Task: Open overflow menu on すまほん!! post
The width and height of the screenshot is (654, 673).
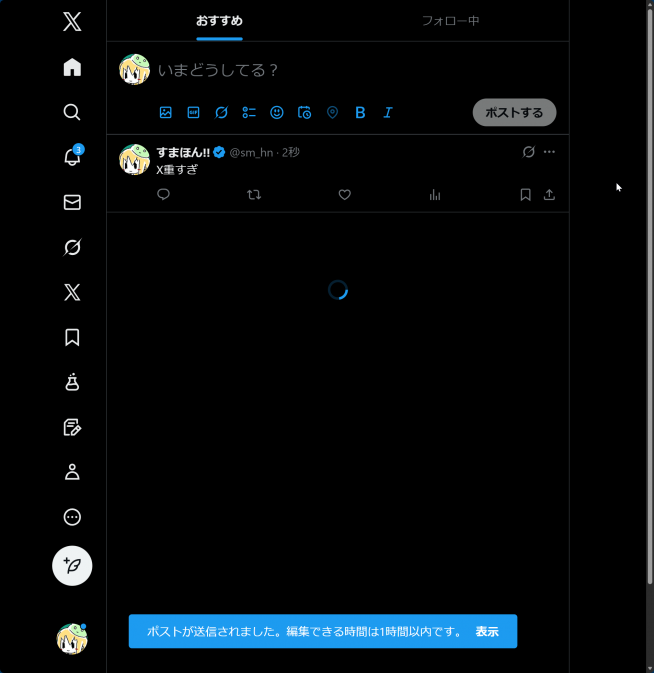Action: 549,152
